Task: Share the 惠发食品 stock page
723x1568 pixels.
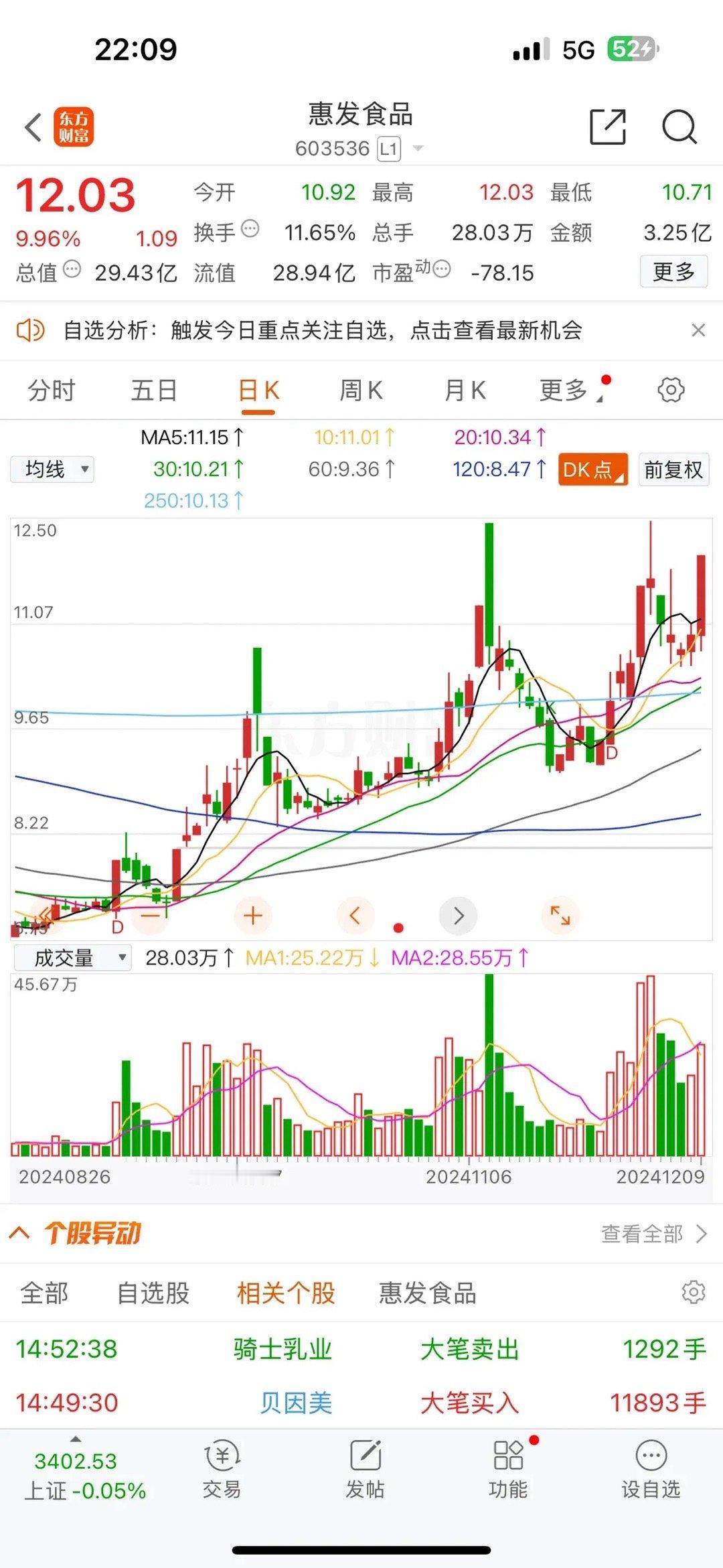Action: tap(607, 127)
